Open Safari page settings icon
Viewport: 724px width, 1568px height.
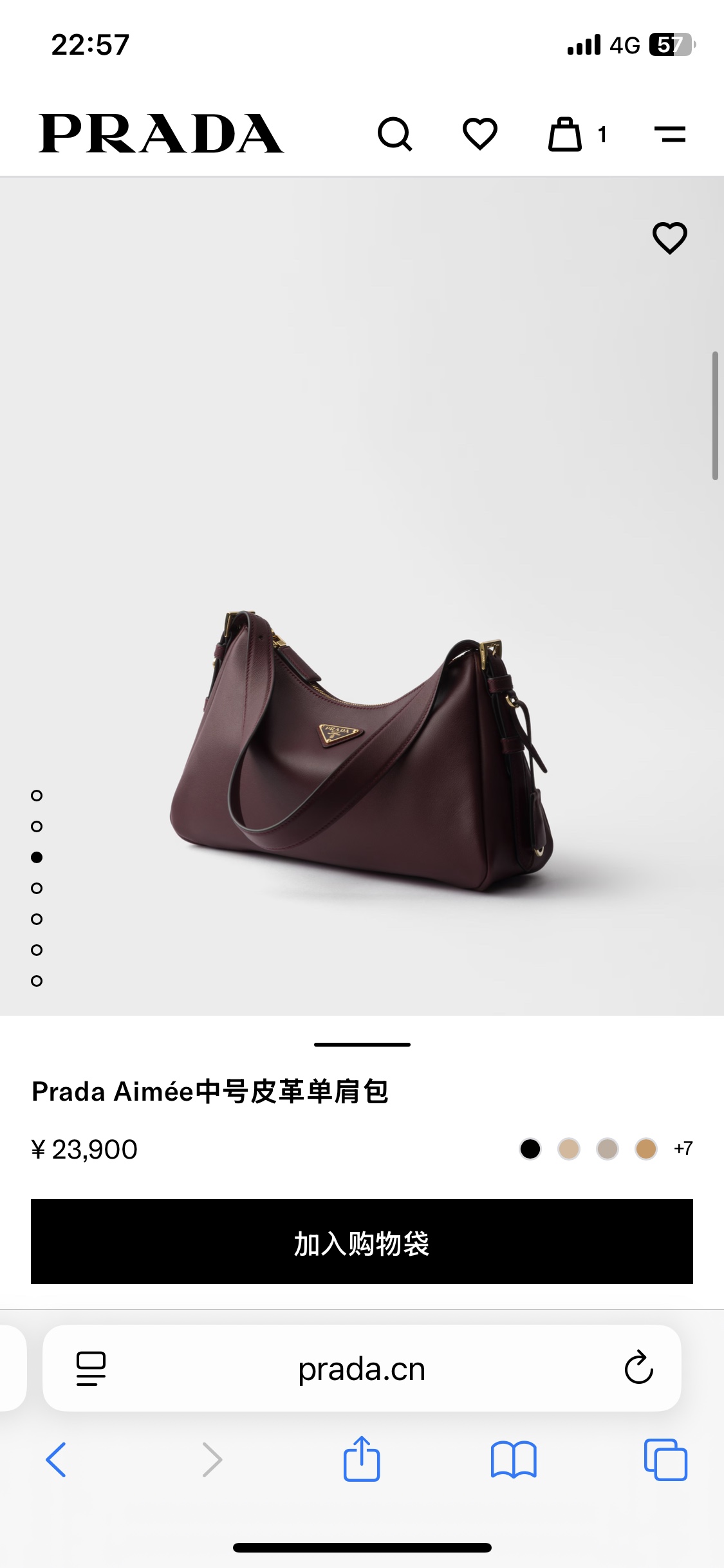(91, 1367)
